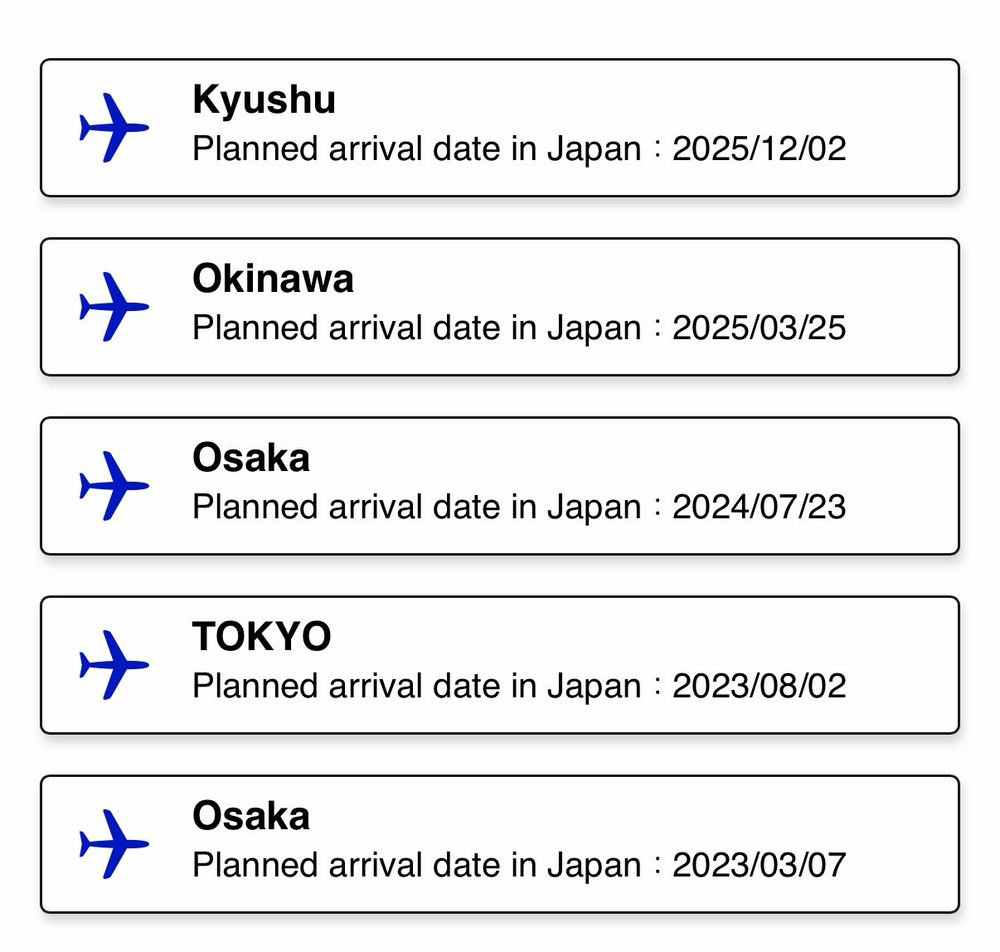This screenshot has width=1000, height=952.
Task: Select the Okinawa trip arriving 2025/03/25
Action: pyautogui.click(x=500, y=307)
